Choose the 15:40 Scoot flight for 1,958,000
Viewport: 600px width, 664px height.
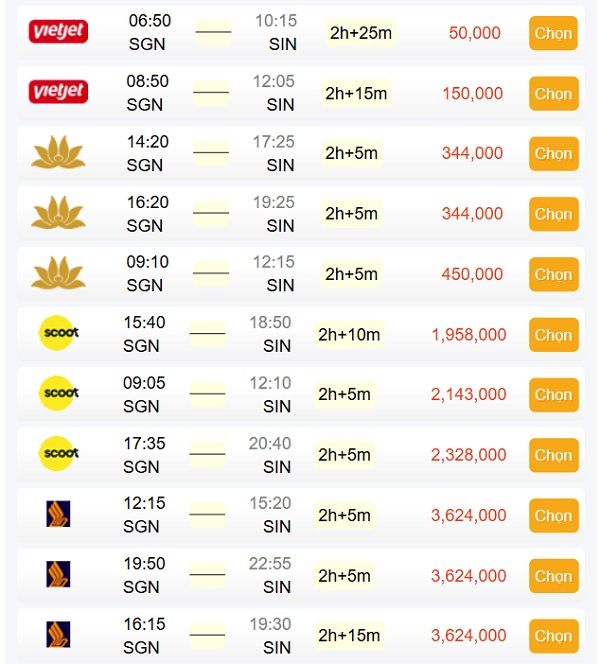[553, 335]
